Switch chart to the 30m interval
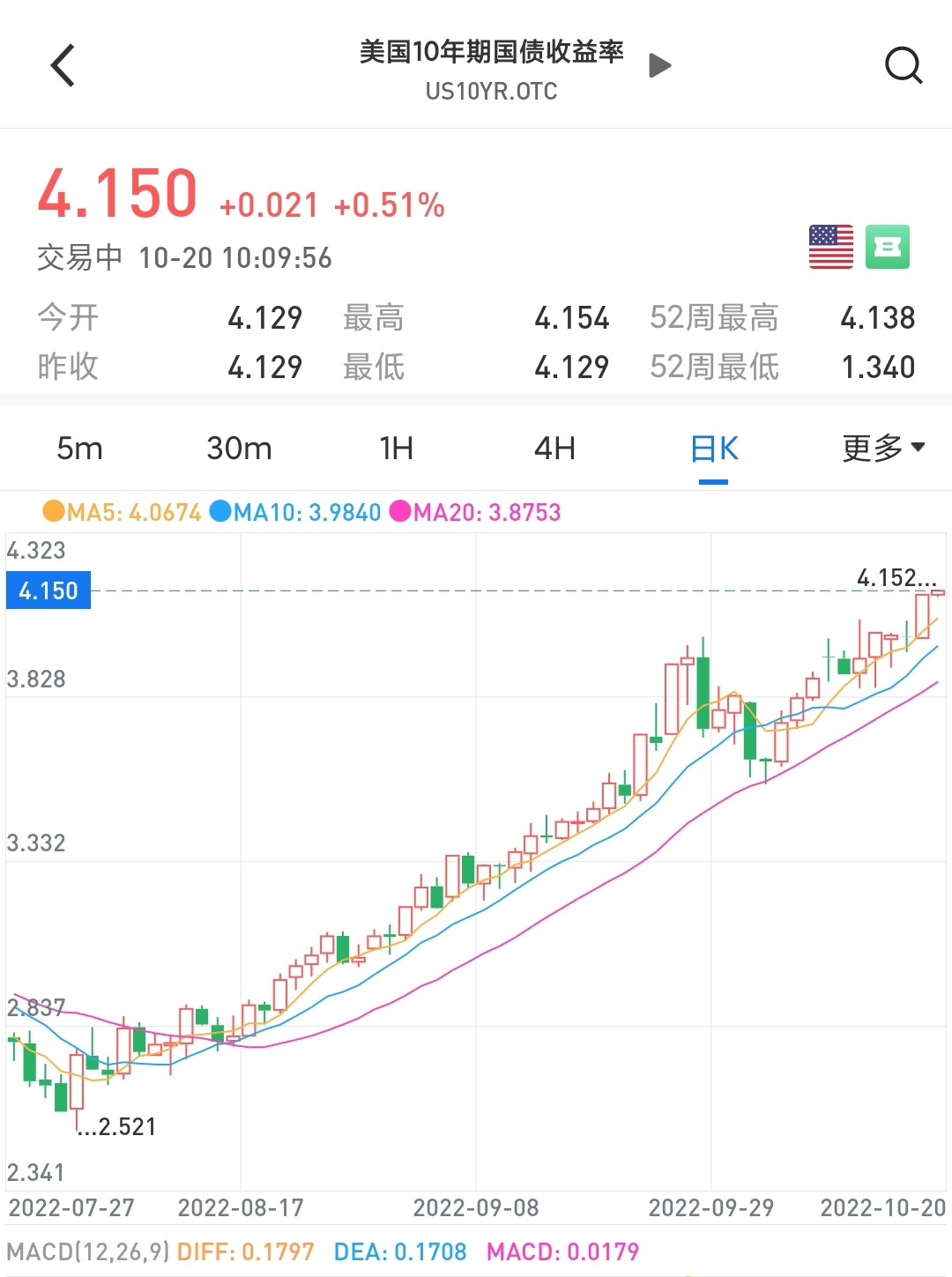The width and height of the screenshot is (952, 1277). (239, 449)
